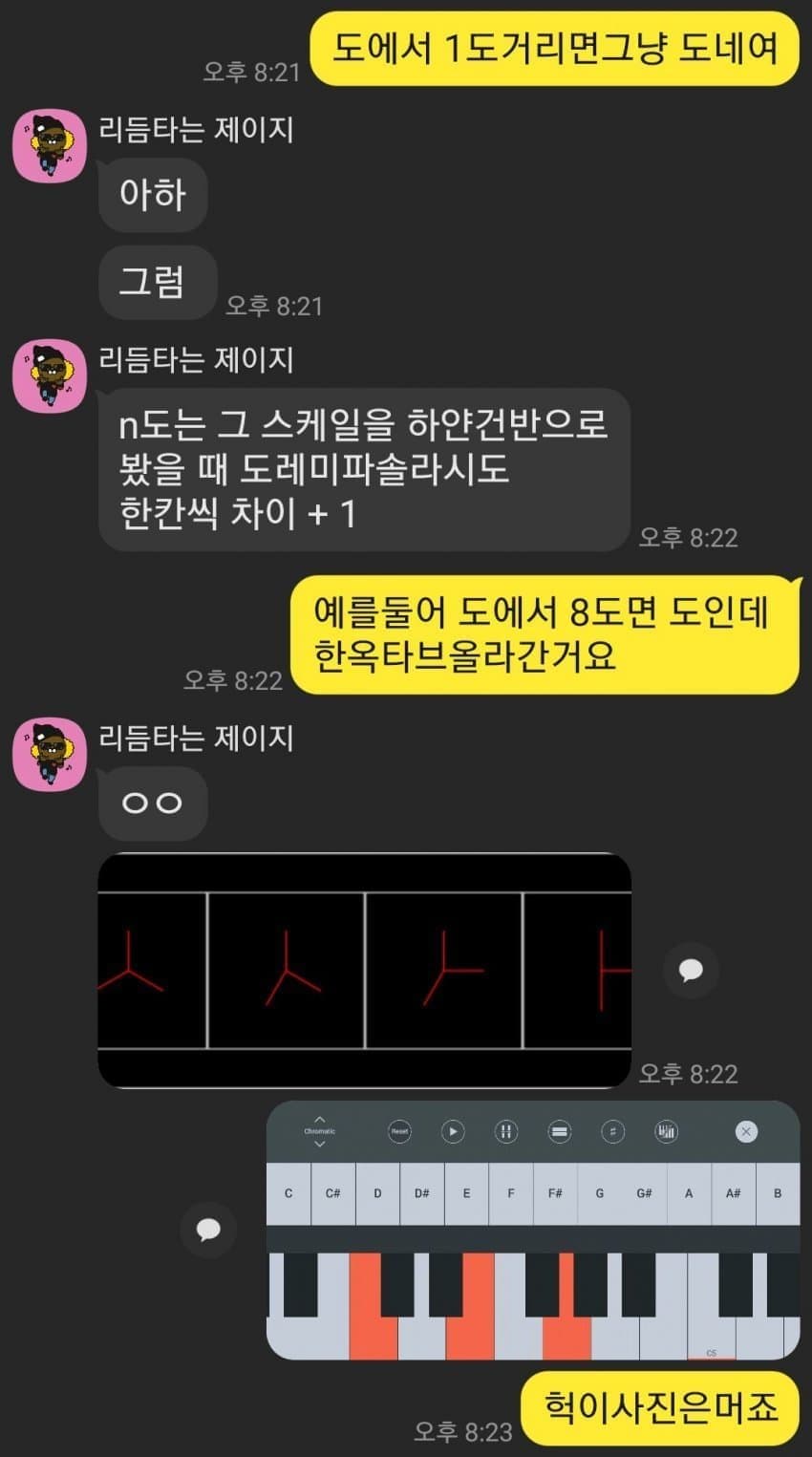Tap the avatar next to the ㅇㅇ message
812x1457 pixels.
pos(50,754)
